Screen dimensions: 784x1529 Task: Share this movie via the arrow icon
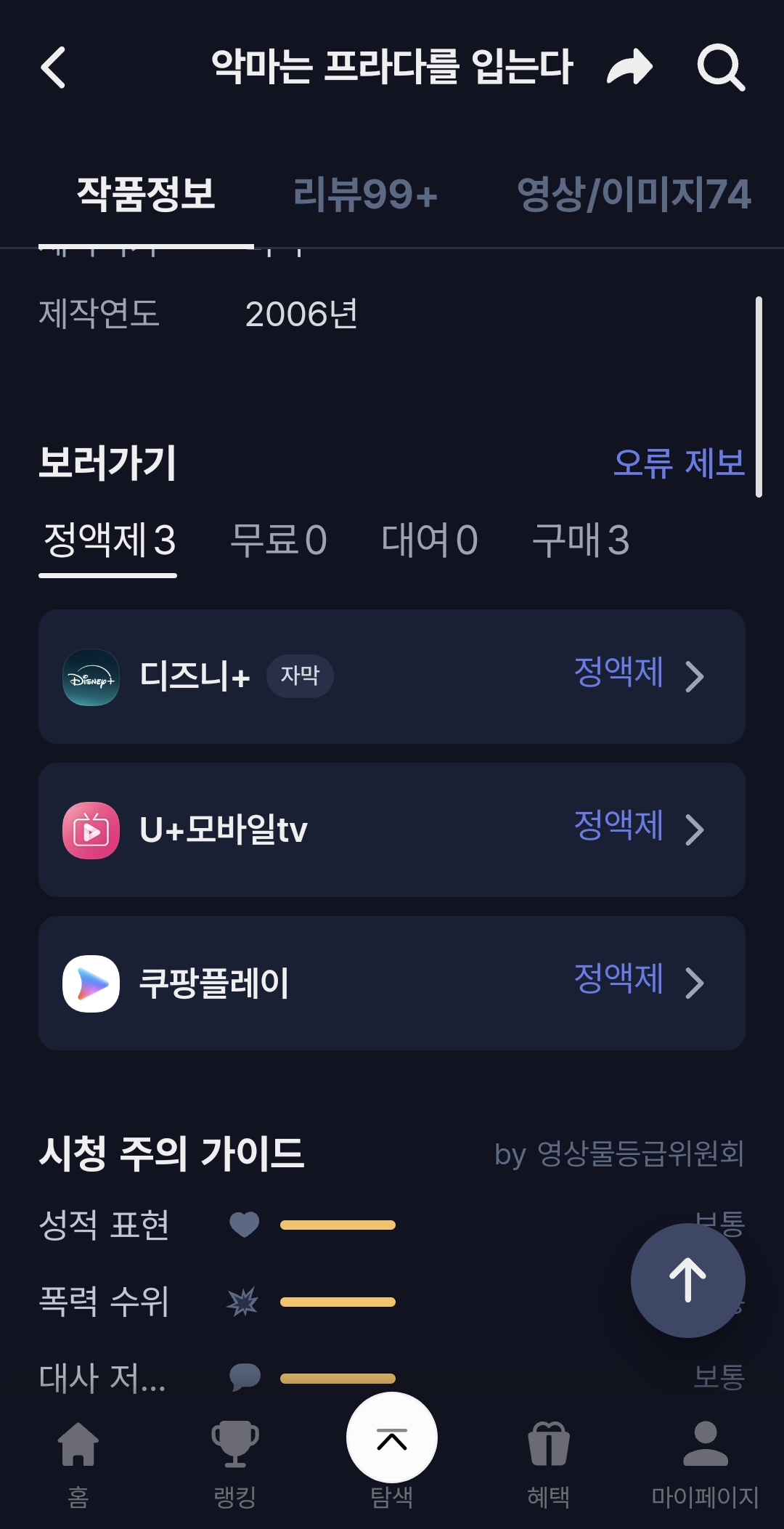(629, 68)
